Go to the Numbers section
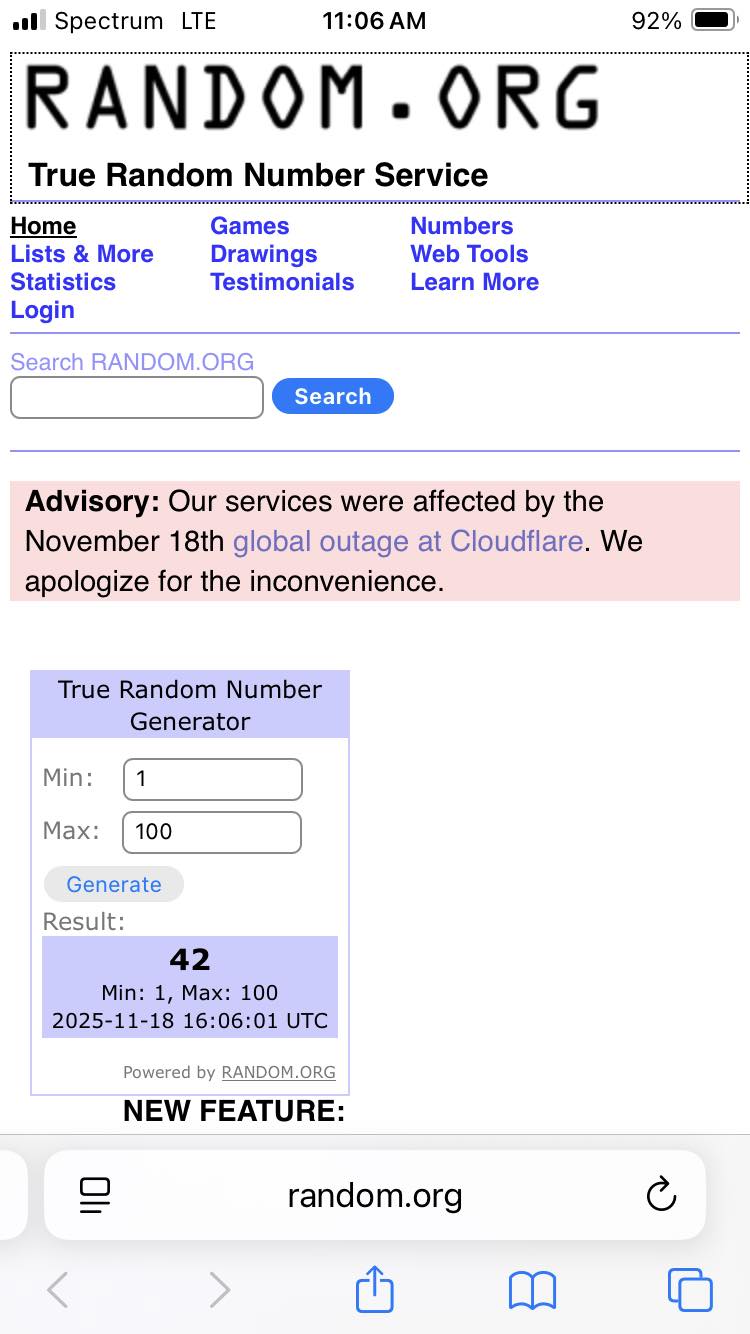The image size is (750, 1334). pyautogui.click(x=461, y=226)
